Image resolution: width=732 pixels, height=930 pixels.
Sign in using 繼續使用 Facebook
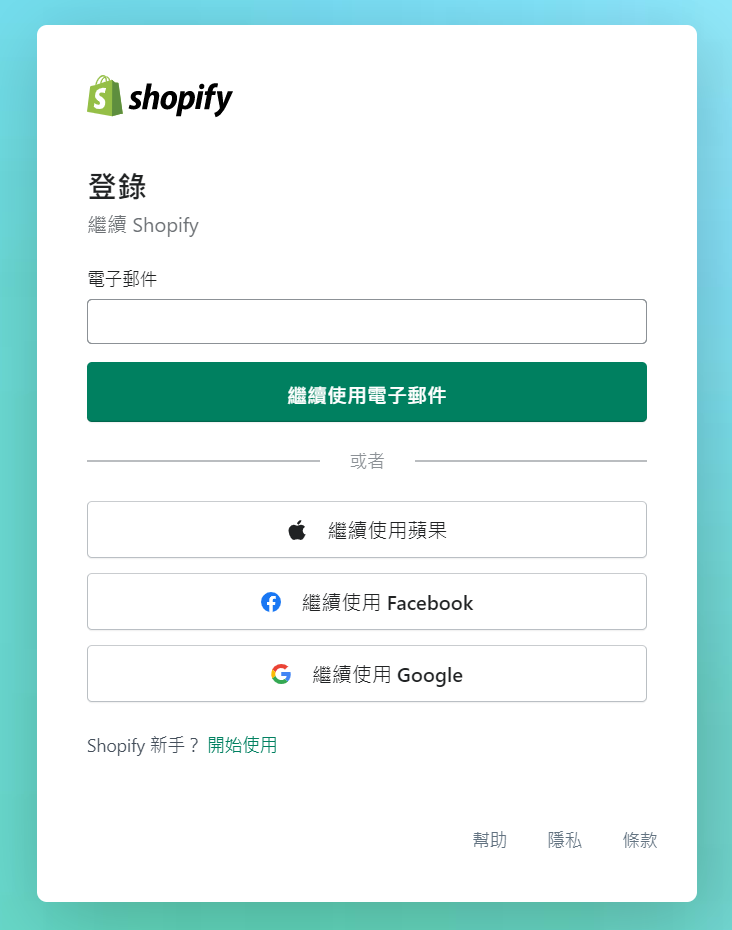[366, 602]
